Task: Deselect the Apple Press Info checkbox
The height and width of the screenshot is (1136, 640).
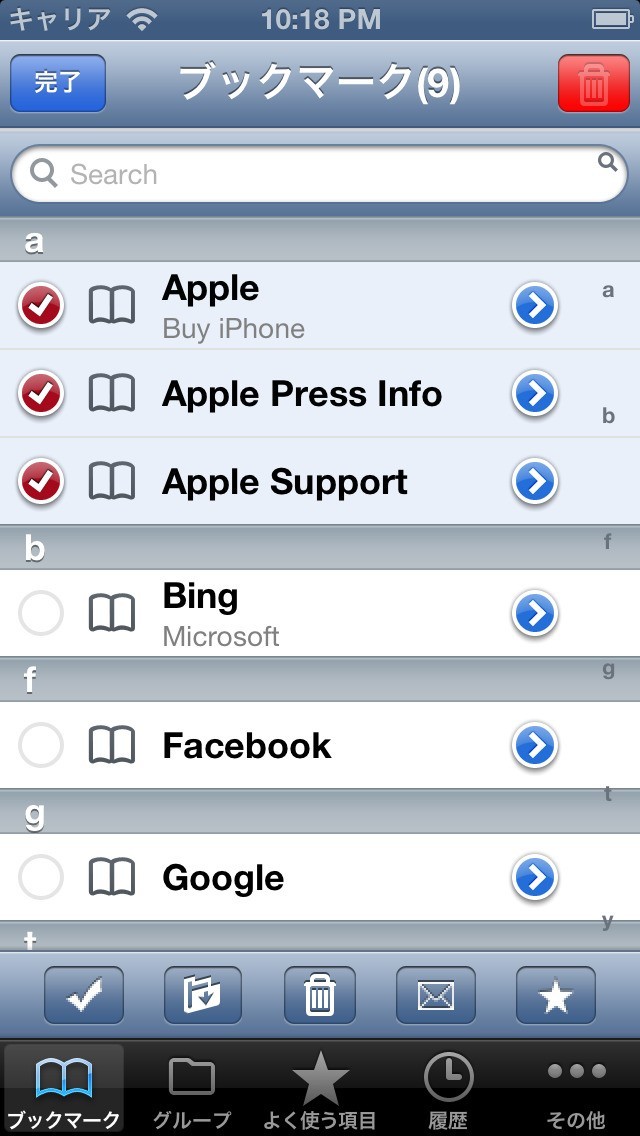Action: (x=41, y=394)
